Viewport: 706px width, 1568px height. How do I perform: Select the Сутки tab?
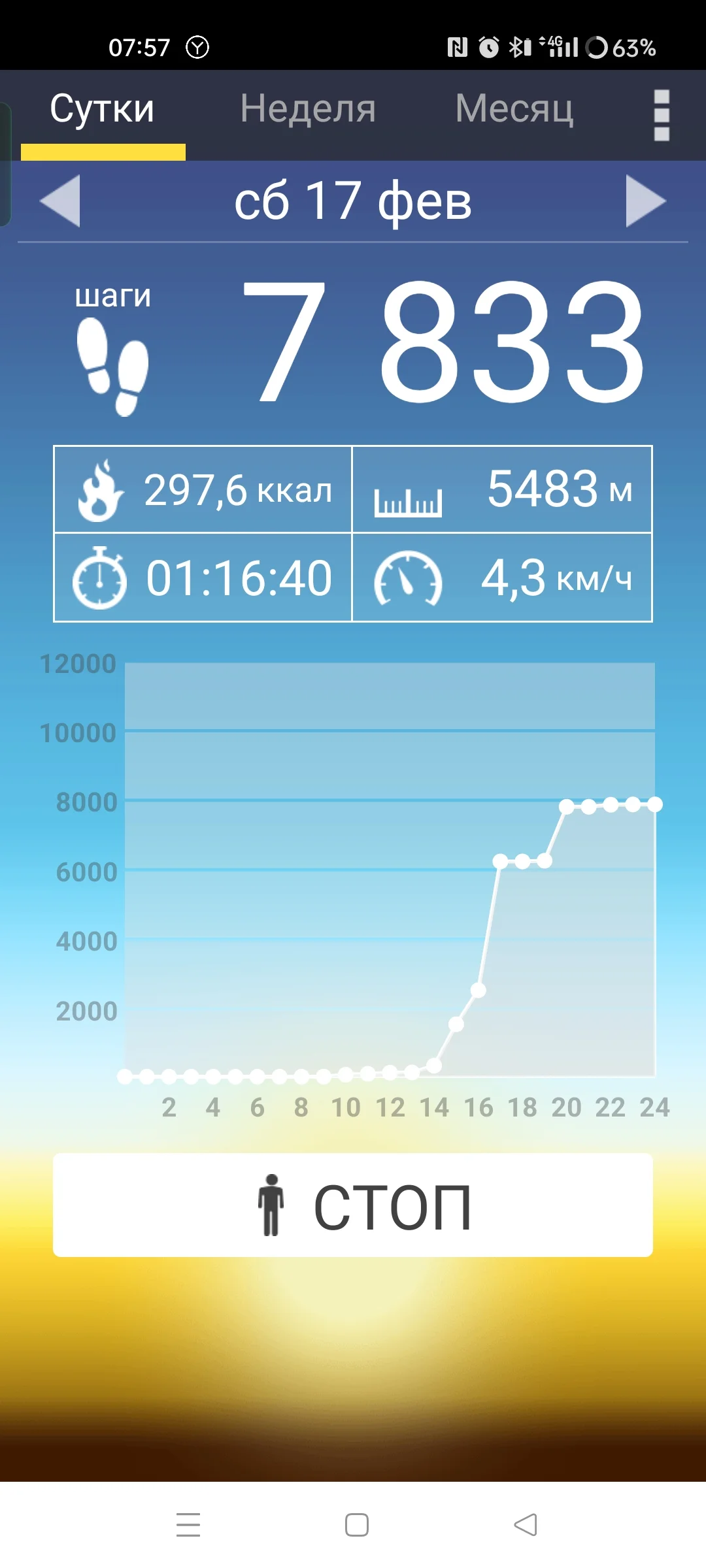(x=103, y=109)
